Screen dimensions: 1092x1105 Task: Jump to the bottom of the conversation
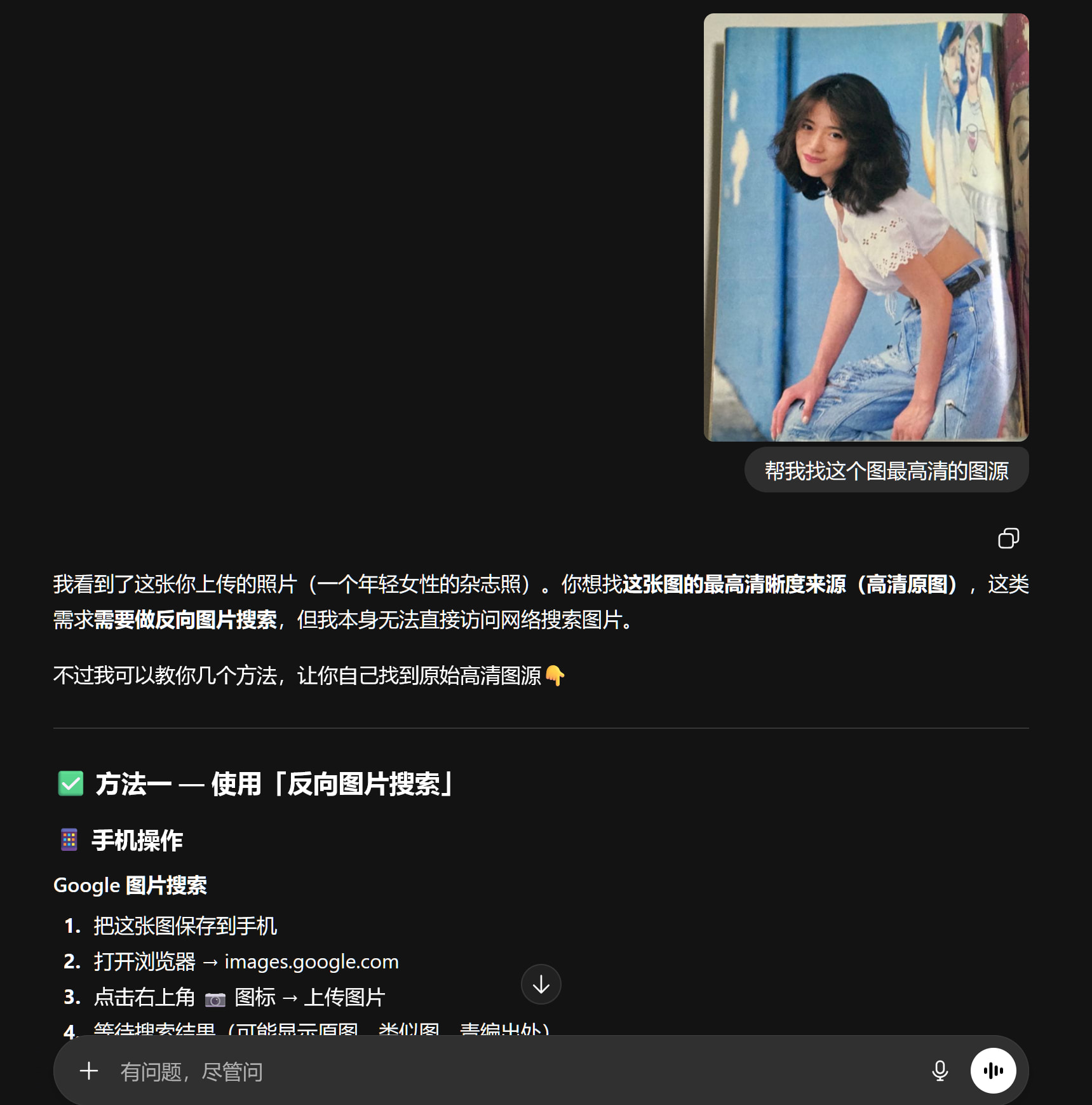pos(541,984)
